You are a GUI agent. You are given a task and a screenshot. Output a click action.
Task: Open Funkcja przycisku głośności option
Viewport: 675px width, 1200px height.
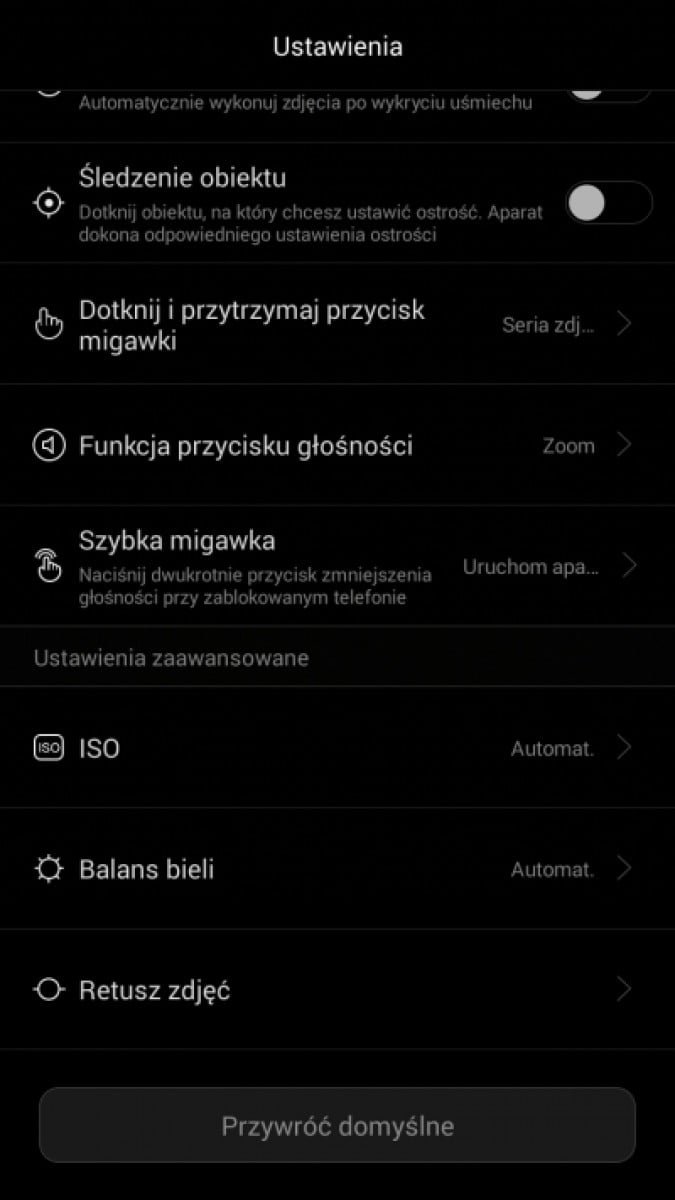[337, 445]
